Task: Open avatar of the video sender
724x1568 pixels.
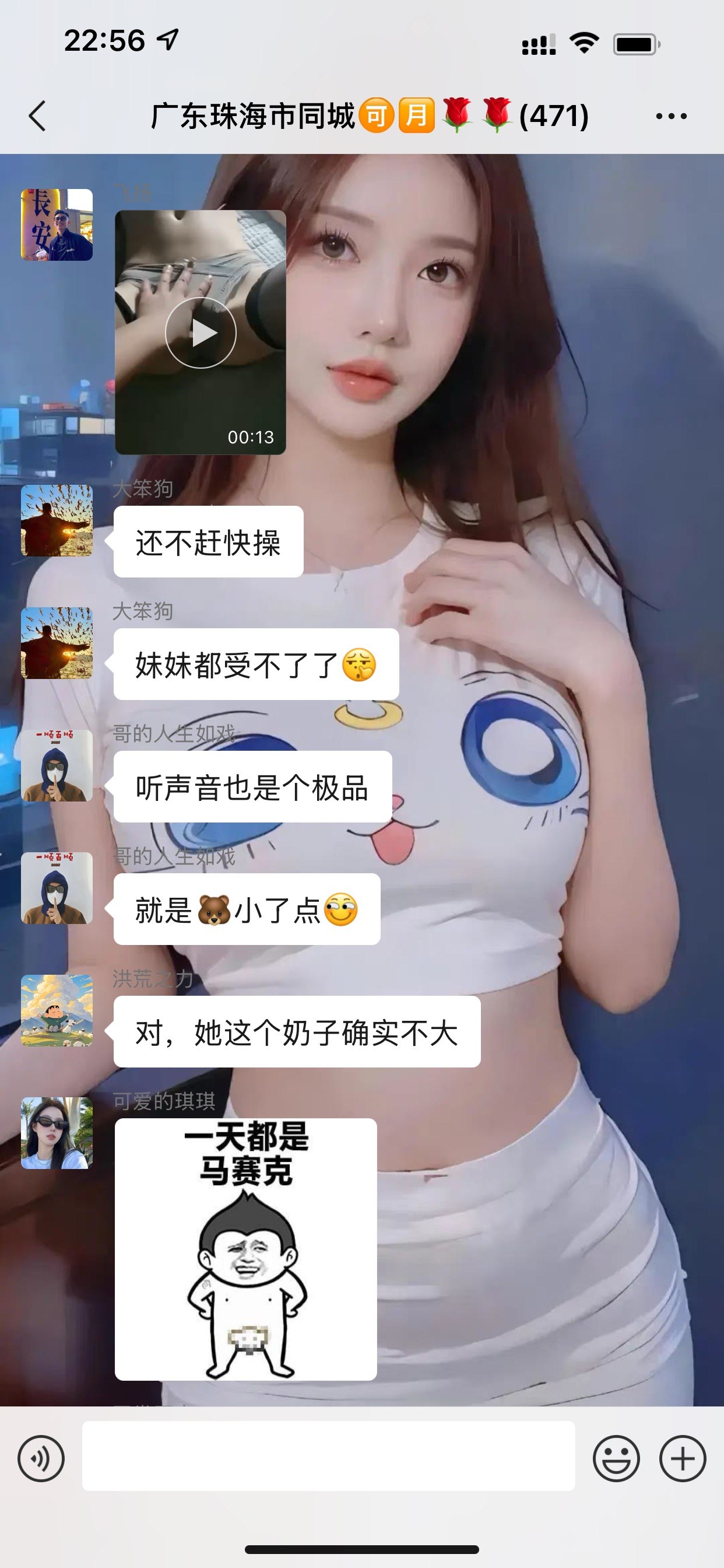Action: coord(57,225)
